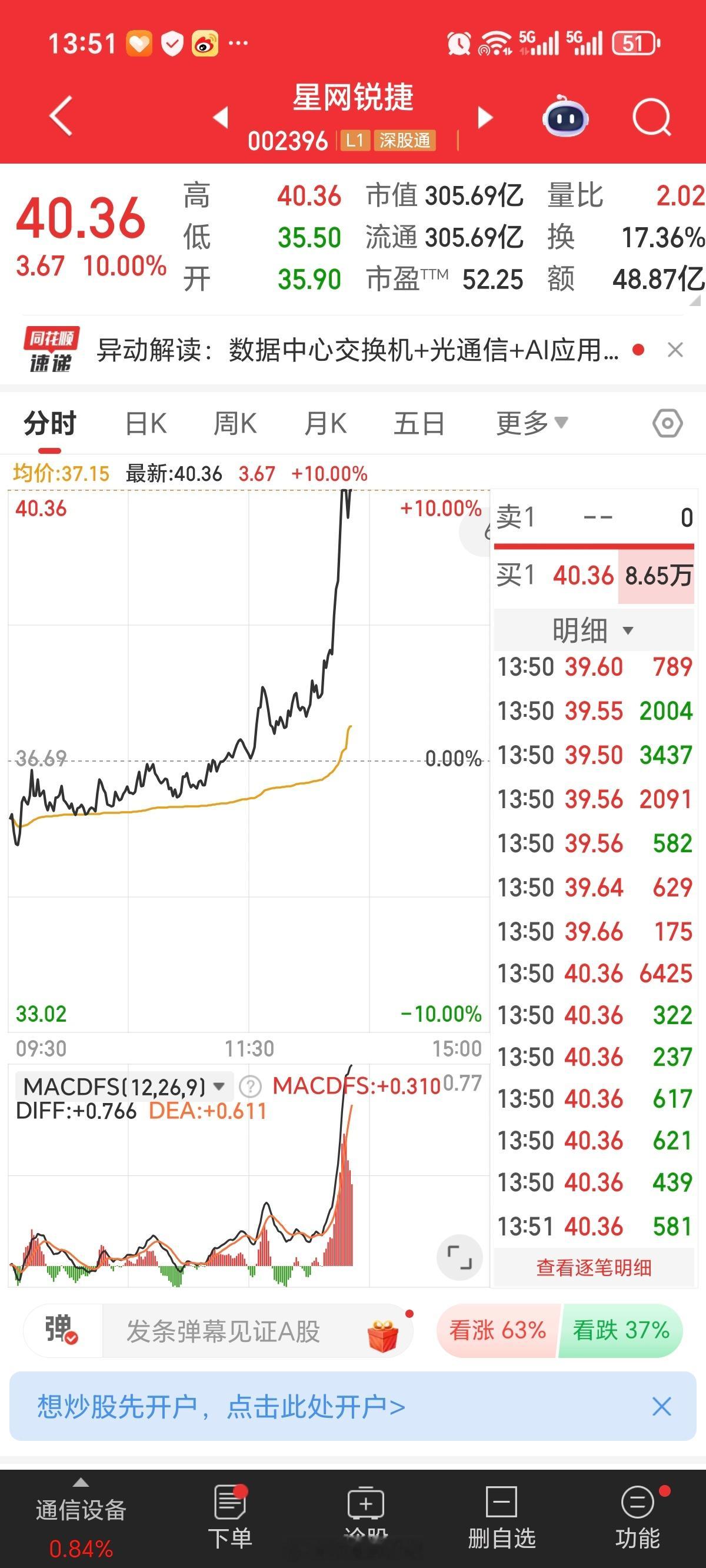The image size is (706, 1568).
Task: Vote 看涨 63%
Action: 498,1330
